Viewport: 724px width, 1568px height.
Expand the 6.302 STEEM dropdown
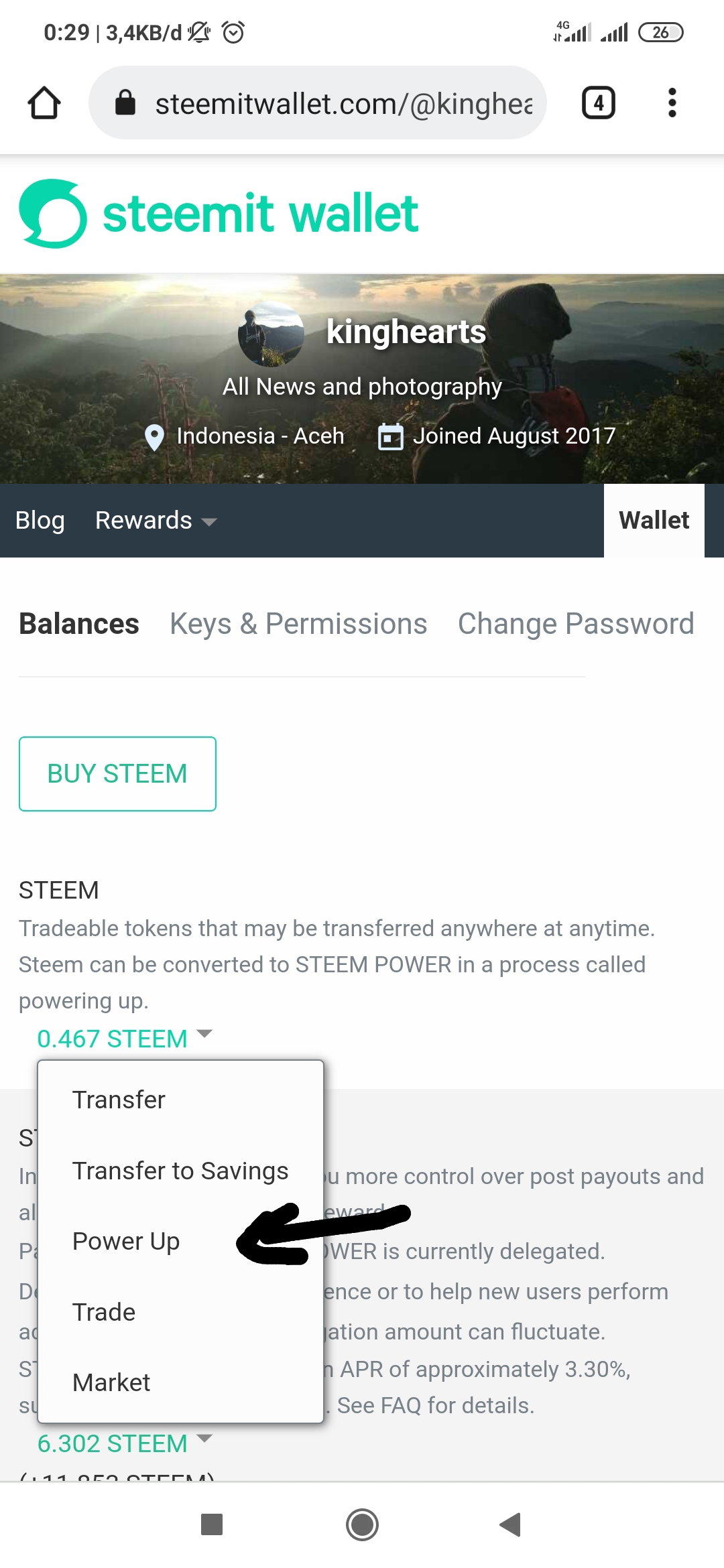point(124,1443)
